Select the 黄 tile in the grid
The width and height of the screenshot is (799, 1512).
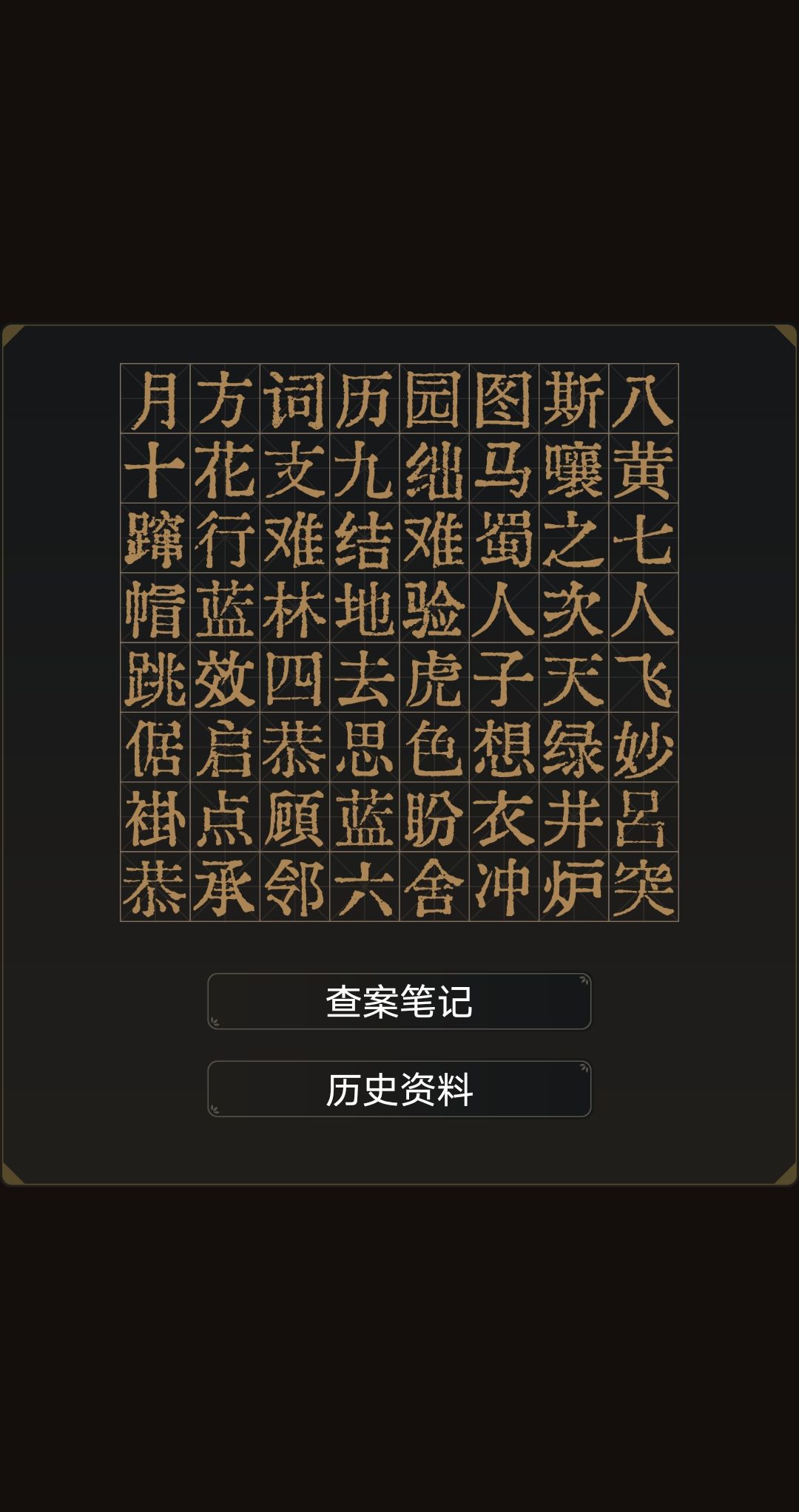644,469
